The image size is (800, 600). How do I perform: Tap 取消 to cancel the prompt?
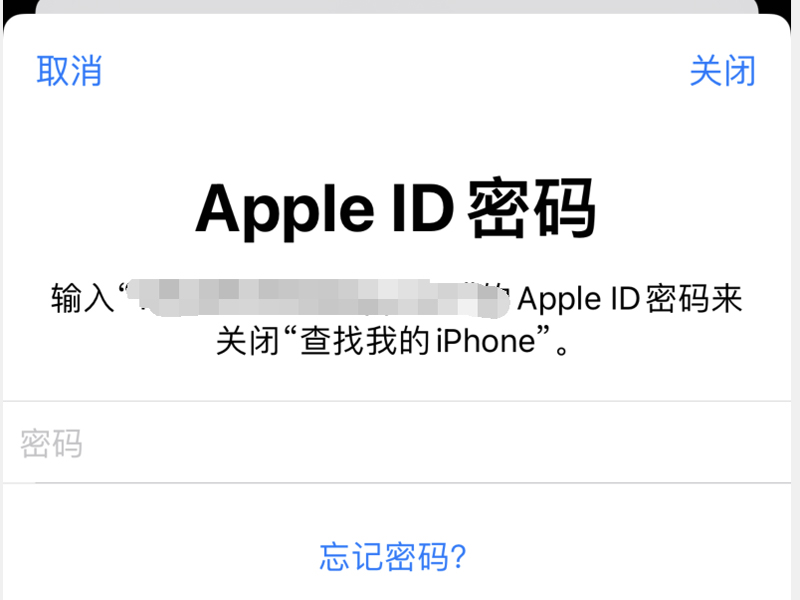tap(69, 71)
